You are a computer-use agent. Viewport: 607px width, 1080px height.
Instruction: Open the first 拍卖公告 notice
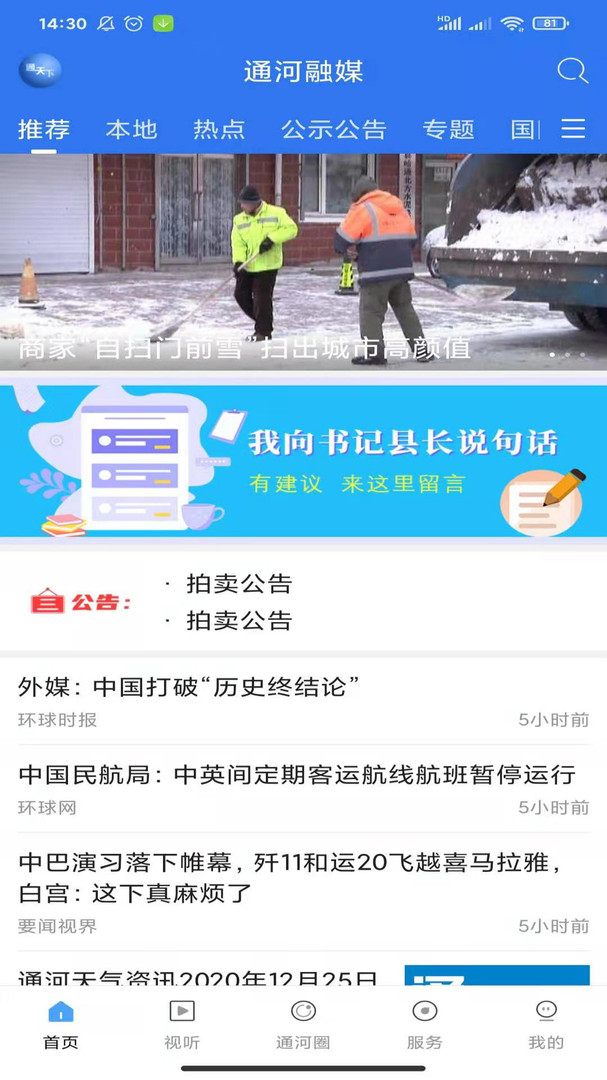239,584
